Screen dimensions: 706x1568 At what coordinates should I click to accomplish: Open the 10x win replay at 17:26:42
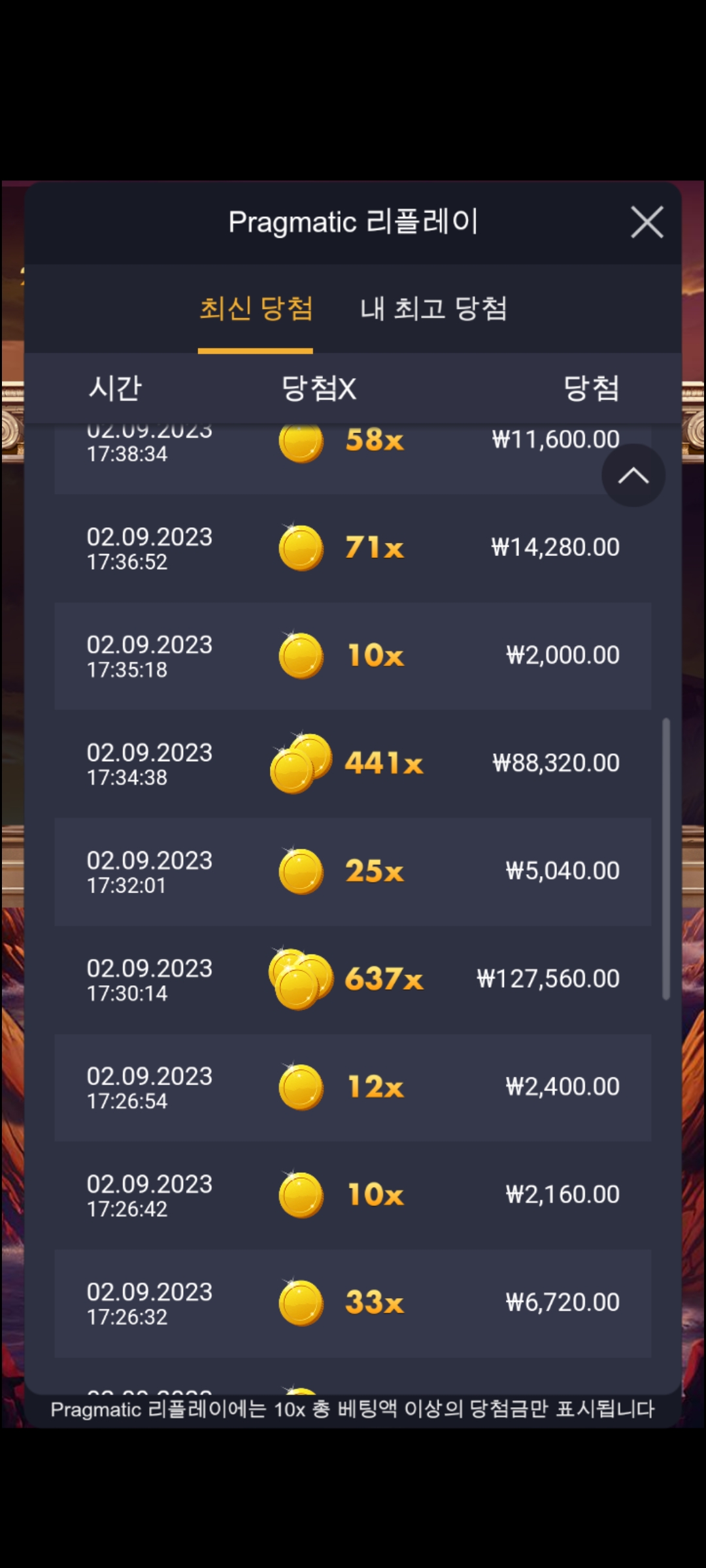pyautogui.click(x=353, y=1194)
